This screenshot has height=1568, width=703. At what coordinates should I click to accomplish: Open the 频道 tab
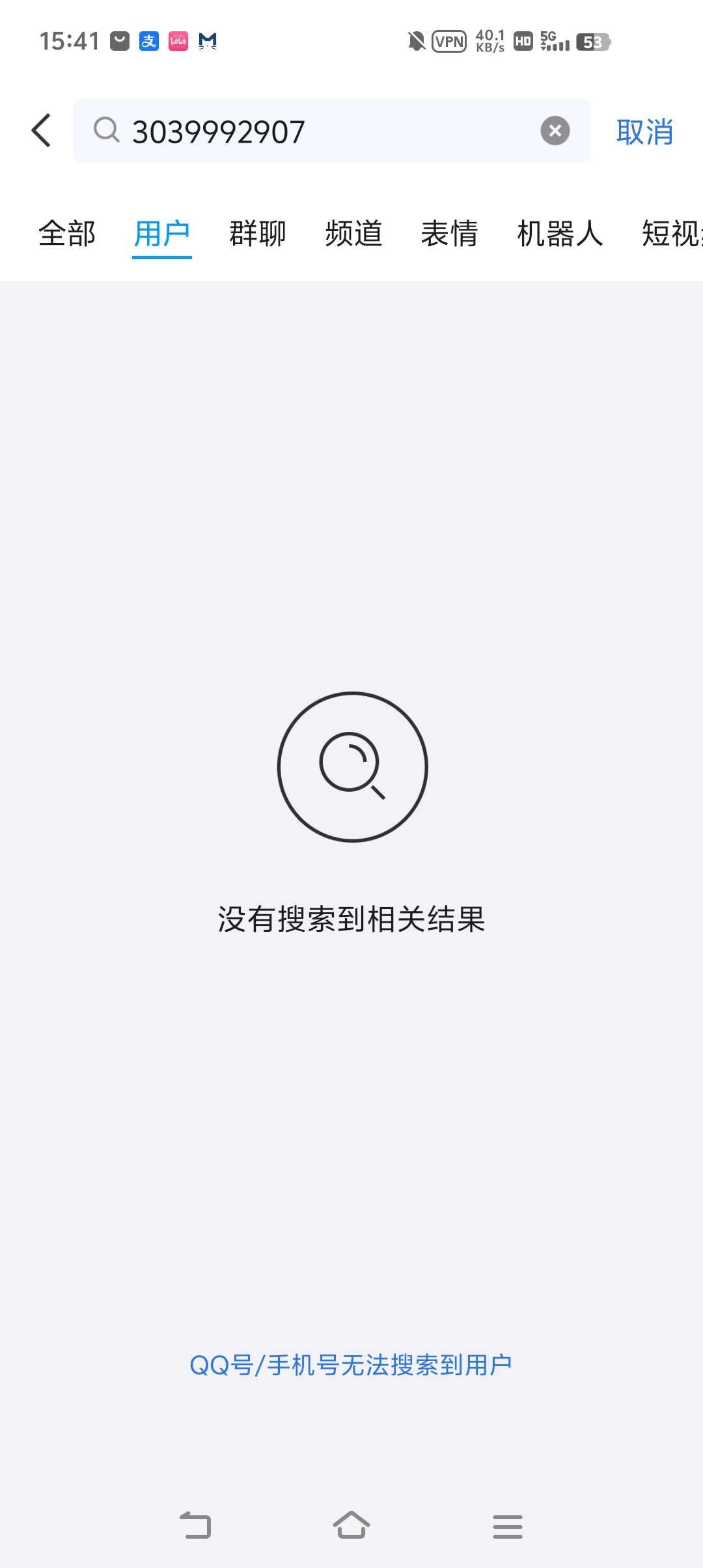(353, 233)
